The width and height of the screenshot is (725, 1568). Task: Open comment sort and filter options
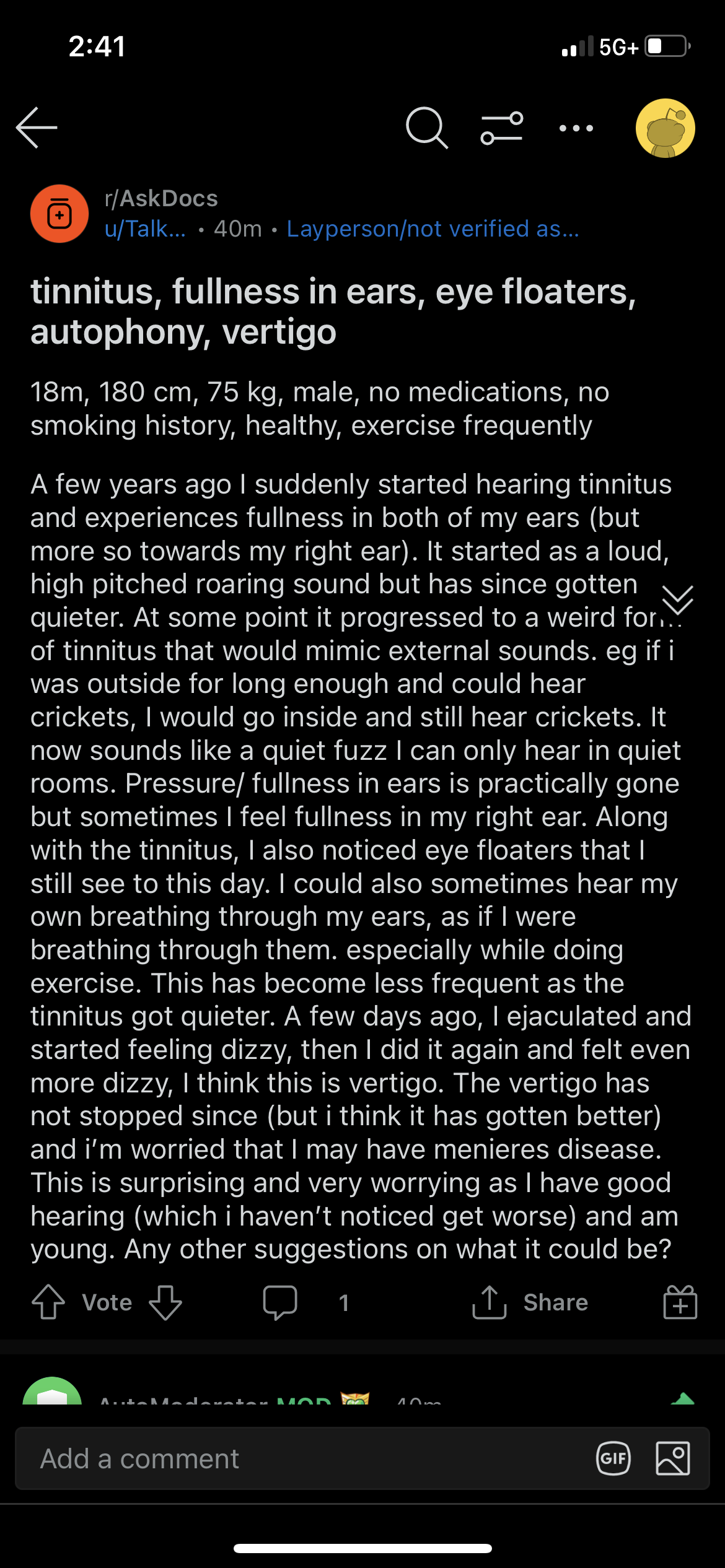point(502,128)
